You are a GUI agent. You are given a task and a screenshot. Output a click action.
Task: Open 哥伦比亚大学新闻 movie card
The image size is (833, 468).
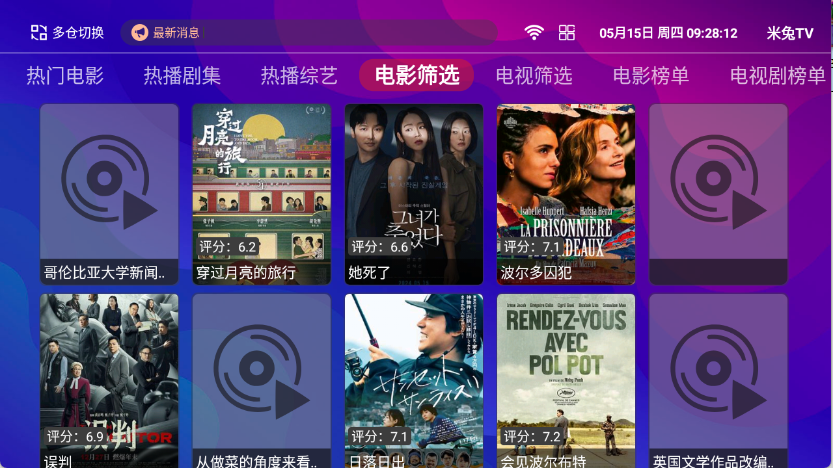(x=109, y=194)
